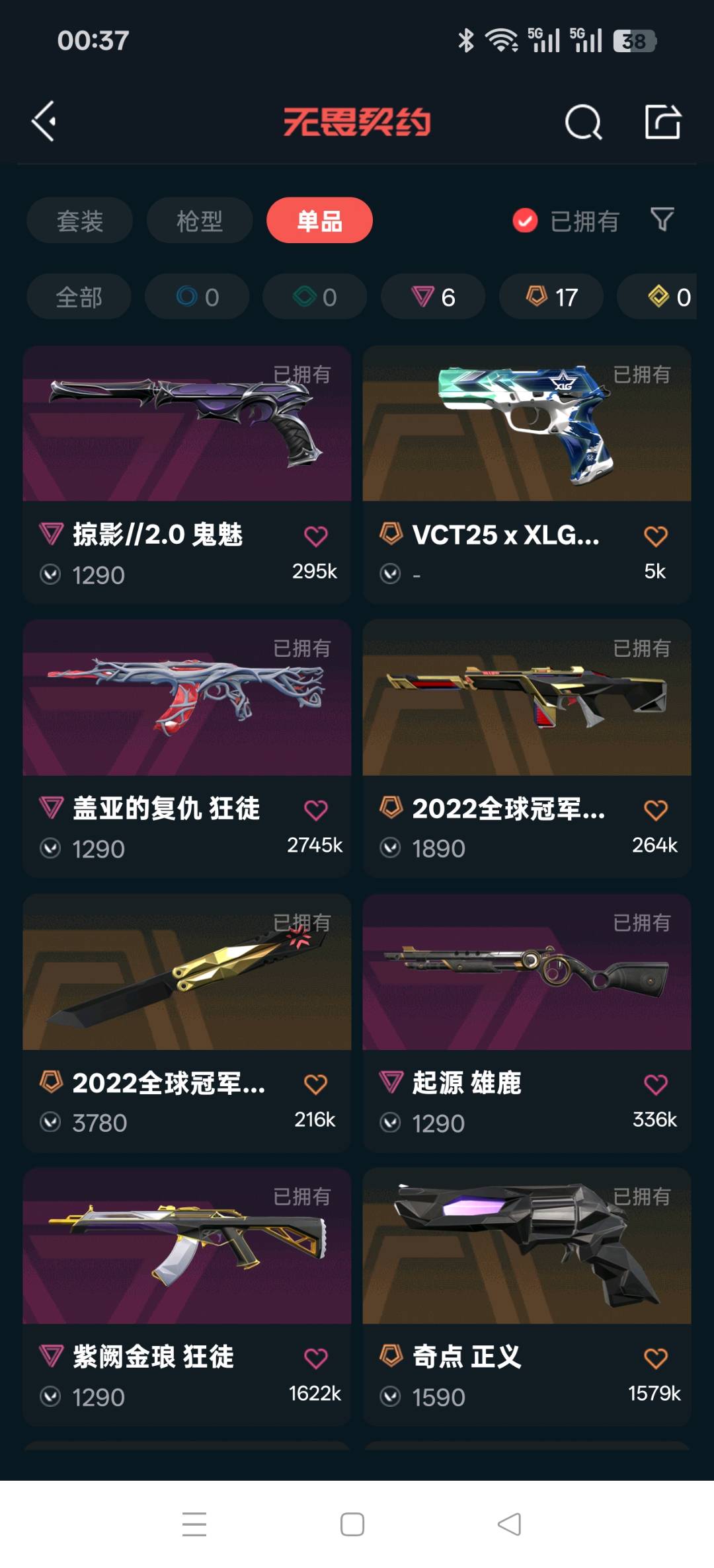Filter by the orange tier chip showing 17
714x1568 pixels.
551,297
